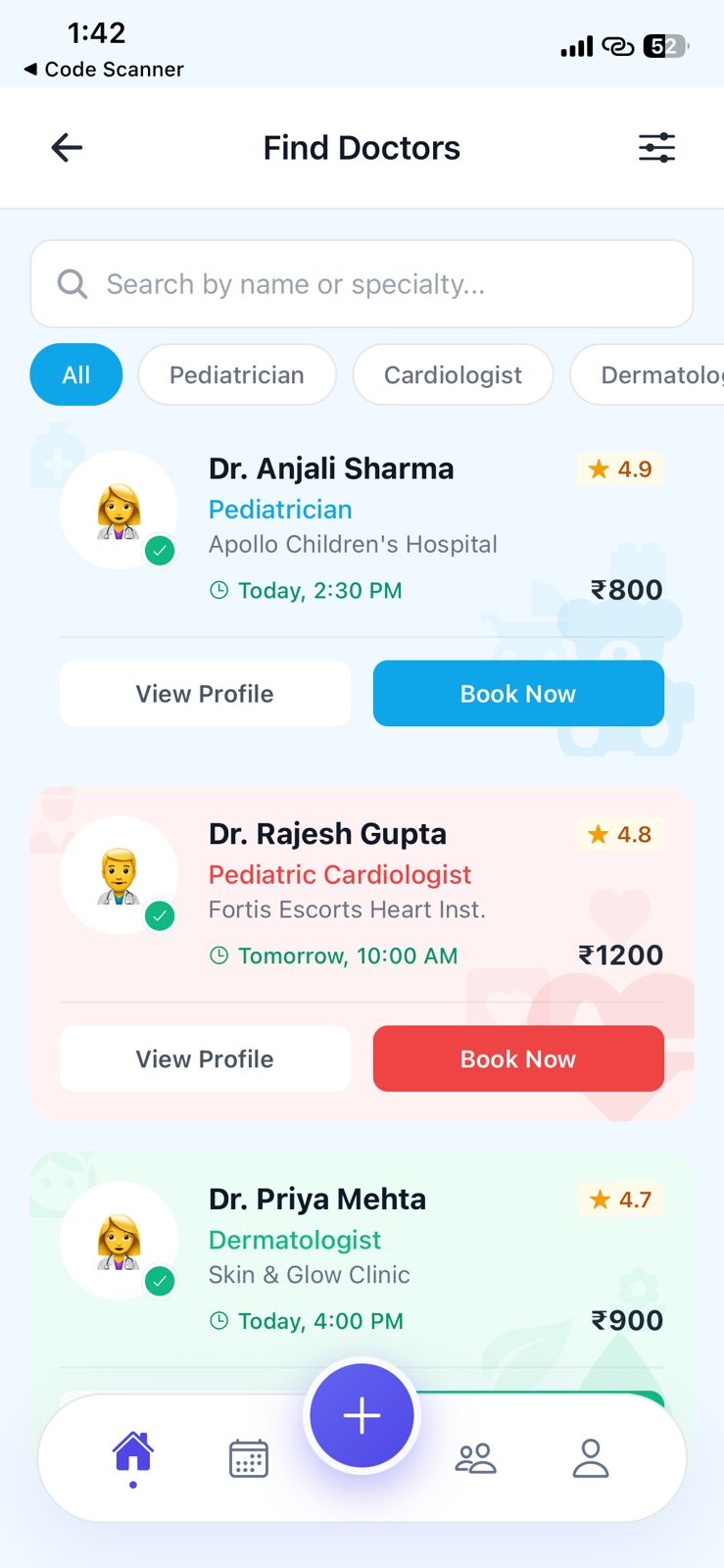Tap the 4.7 star rating of Dr. Priya Mehta
The image size is (724, 1568).
tap(620, 1199)
